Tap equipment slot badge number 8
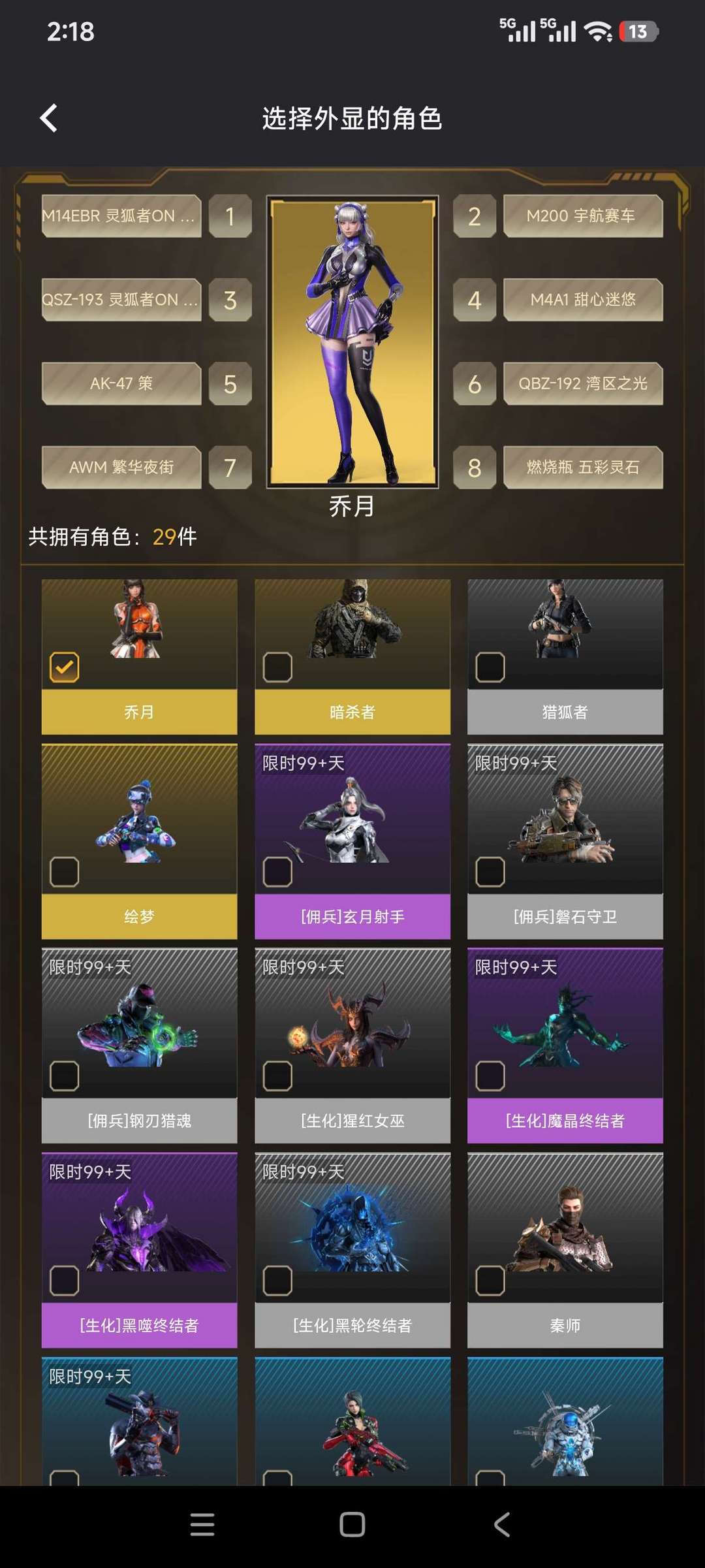 (x=475, y=468)
